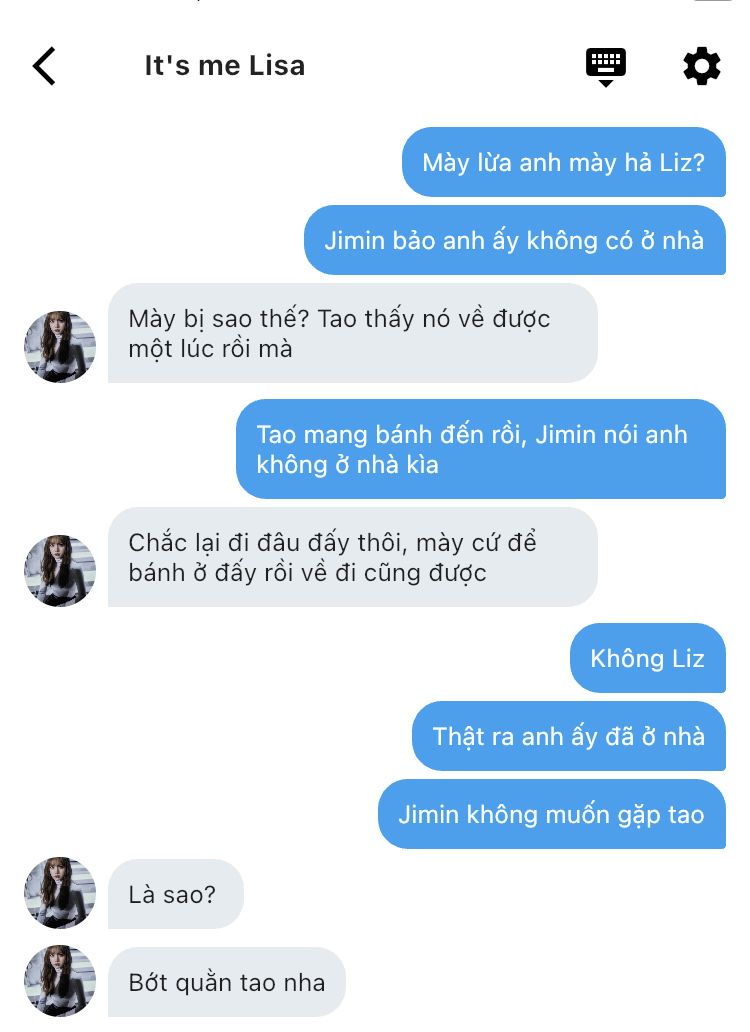750x1032 pixels.
Task: Hide the keyboard with the keyboard icon
Action: pos(605,66)
